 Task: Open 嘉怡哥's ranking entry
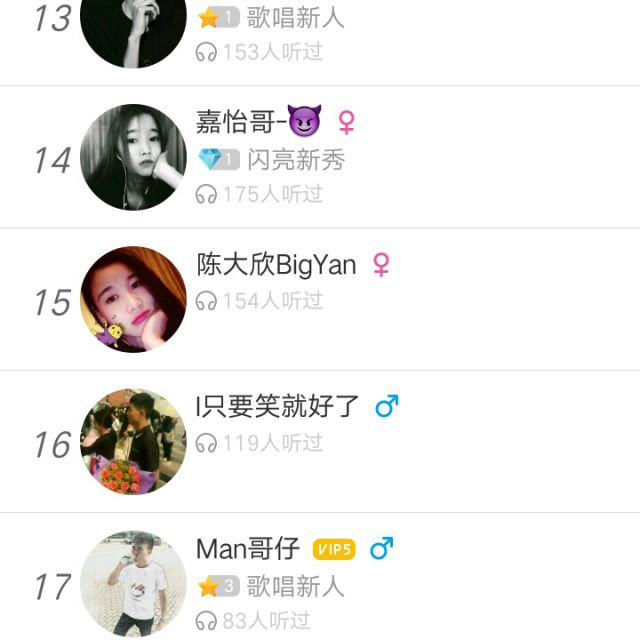(320, 157)
